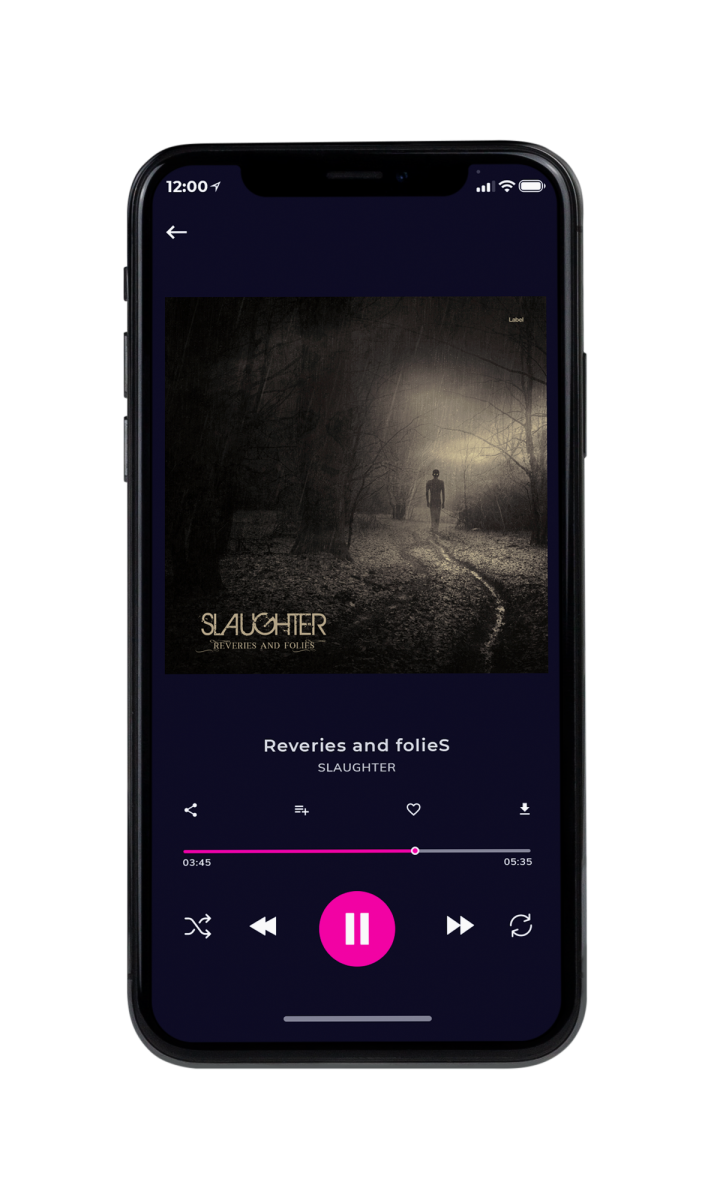This screenshot has width=720, height=1200.
Task: Add this track to a playlist
Action: pos(301,810)
